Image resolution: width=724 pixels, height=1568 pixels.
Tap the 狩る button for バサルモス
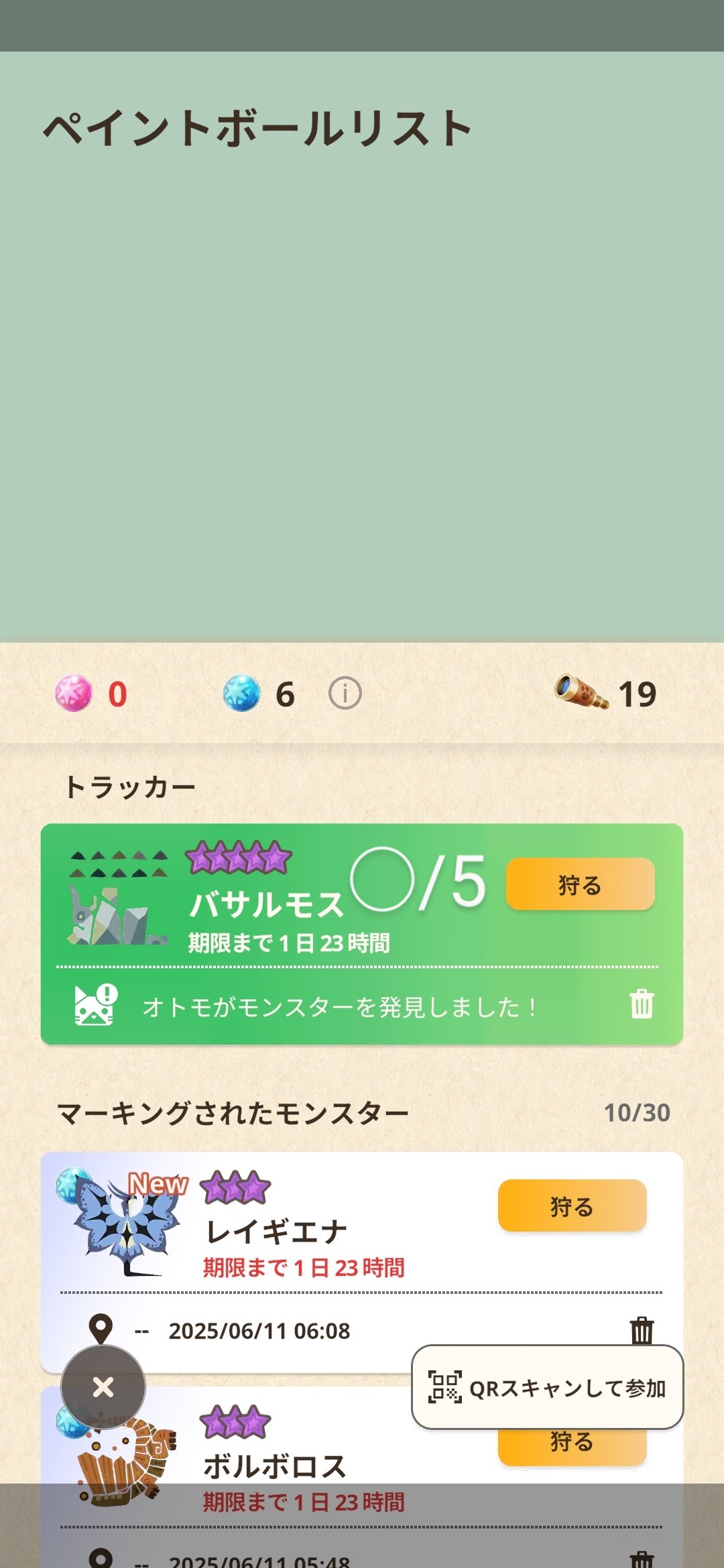[x=580, y=885]
